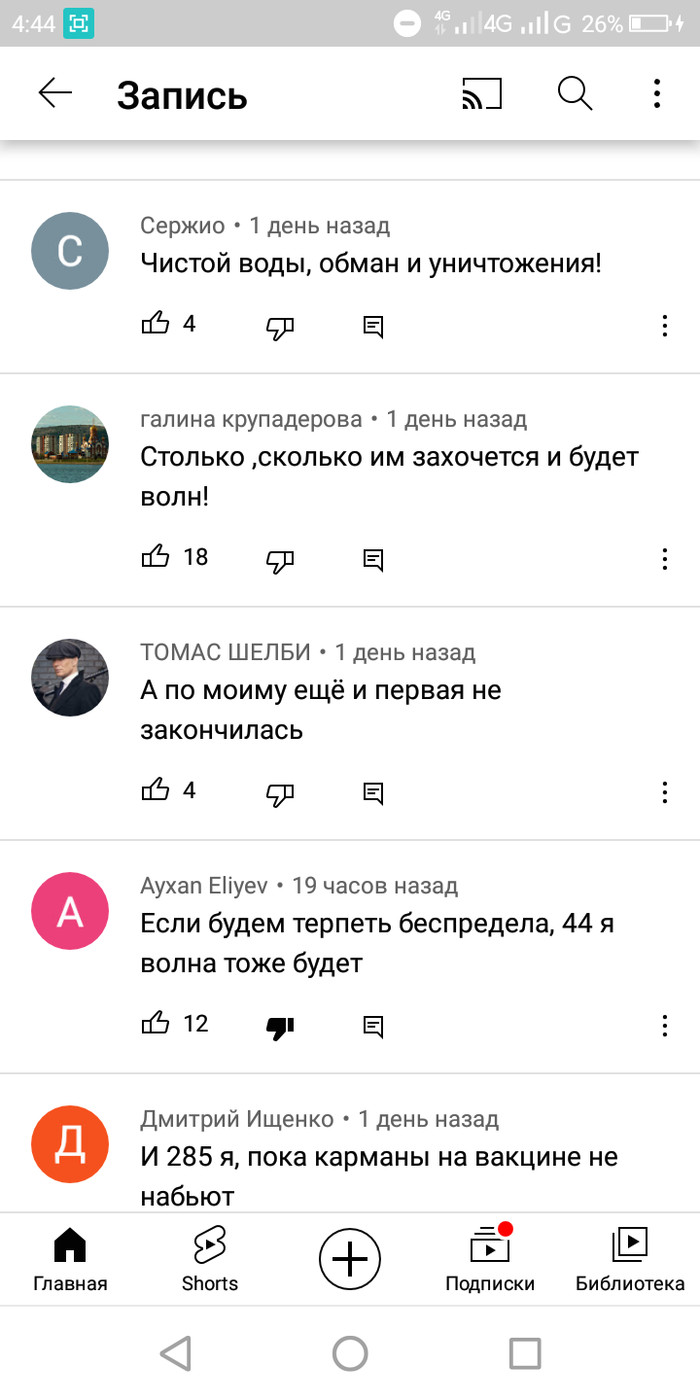Open the cast to device icon
700x1400 pixels.
click(x=481, y=94)
